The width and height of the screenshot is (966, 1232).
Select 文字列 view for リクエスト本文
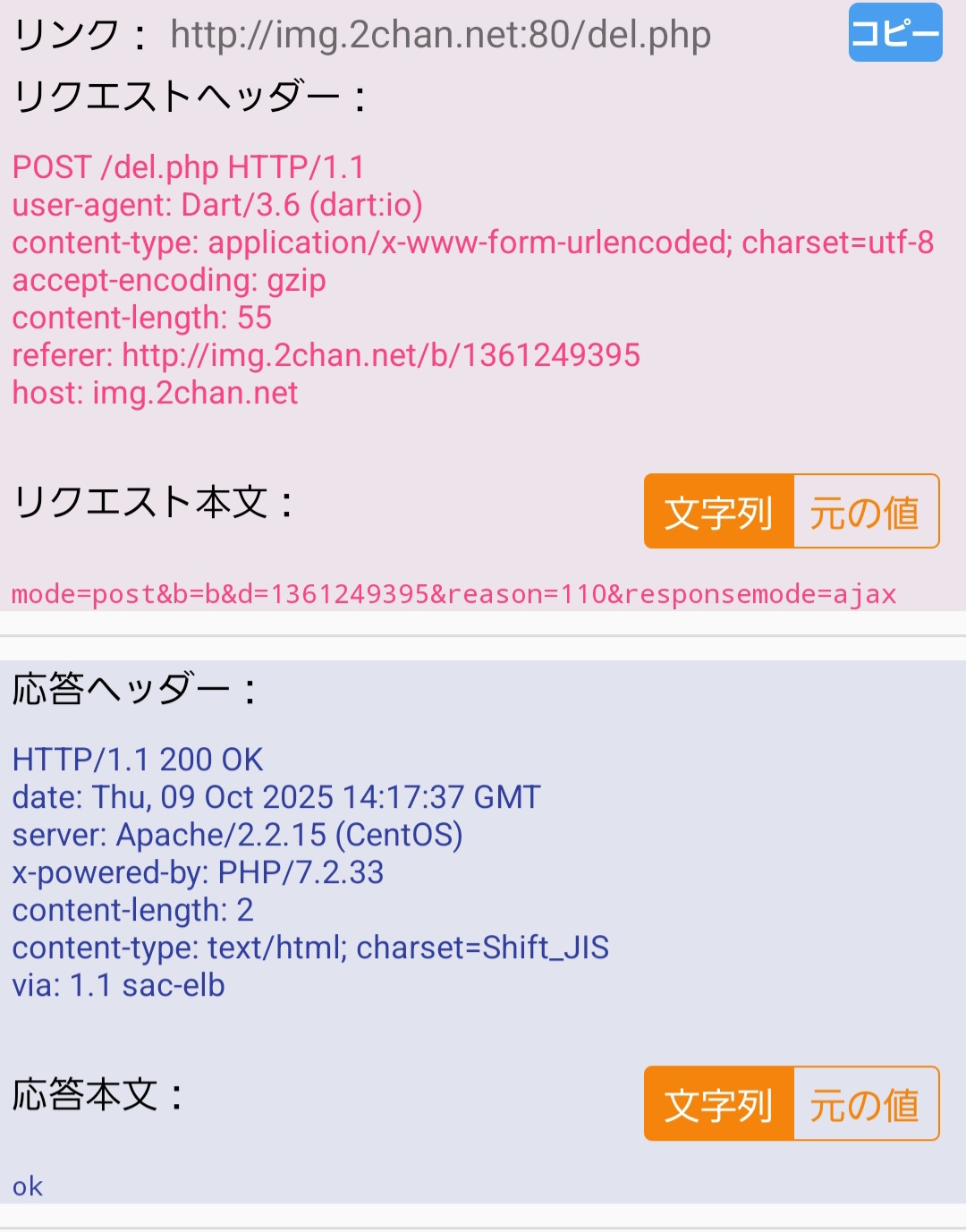point(718,512)
